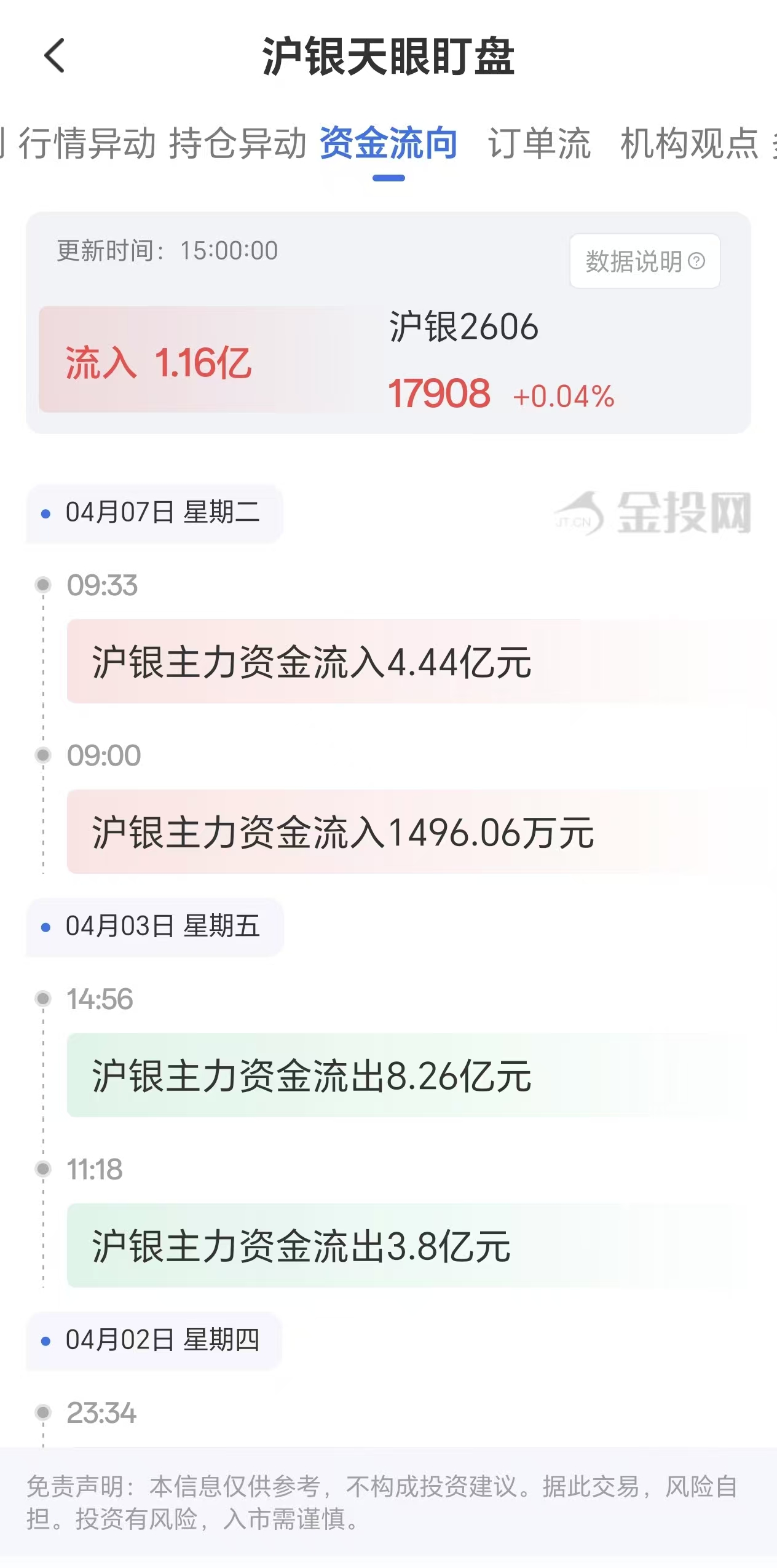Tap the 数据说明 button
The height and width of the screenshot is (1568, 777).
point(645,261)
